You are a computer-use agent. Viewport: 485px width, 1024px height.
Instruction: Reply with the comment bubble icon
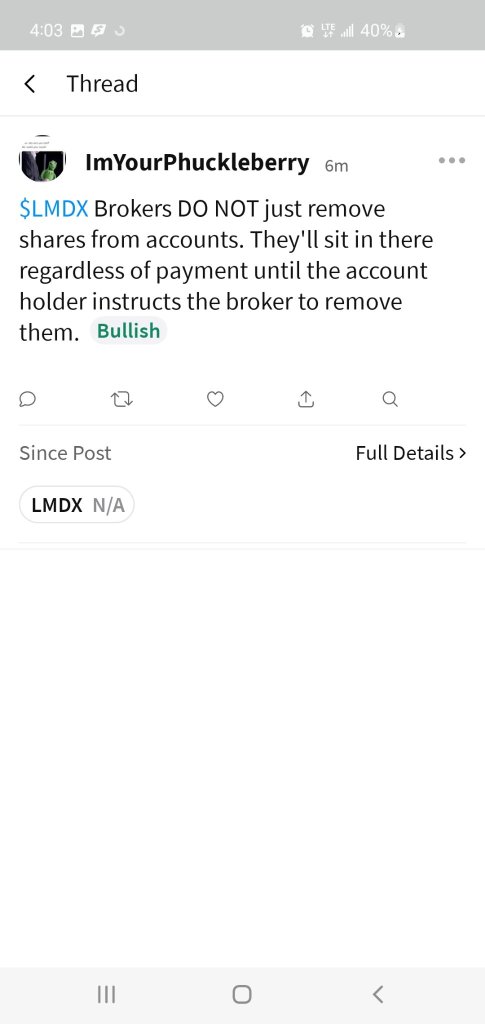27,399
